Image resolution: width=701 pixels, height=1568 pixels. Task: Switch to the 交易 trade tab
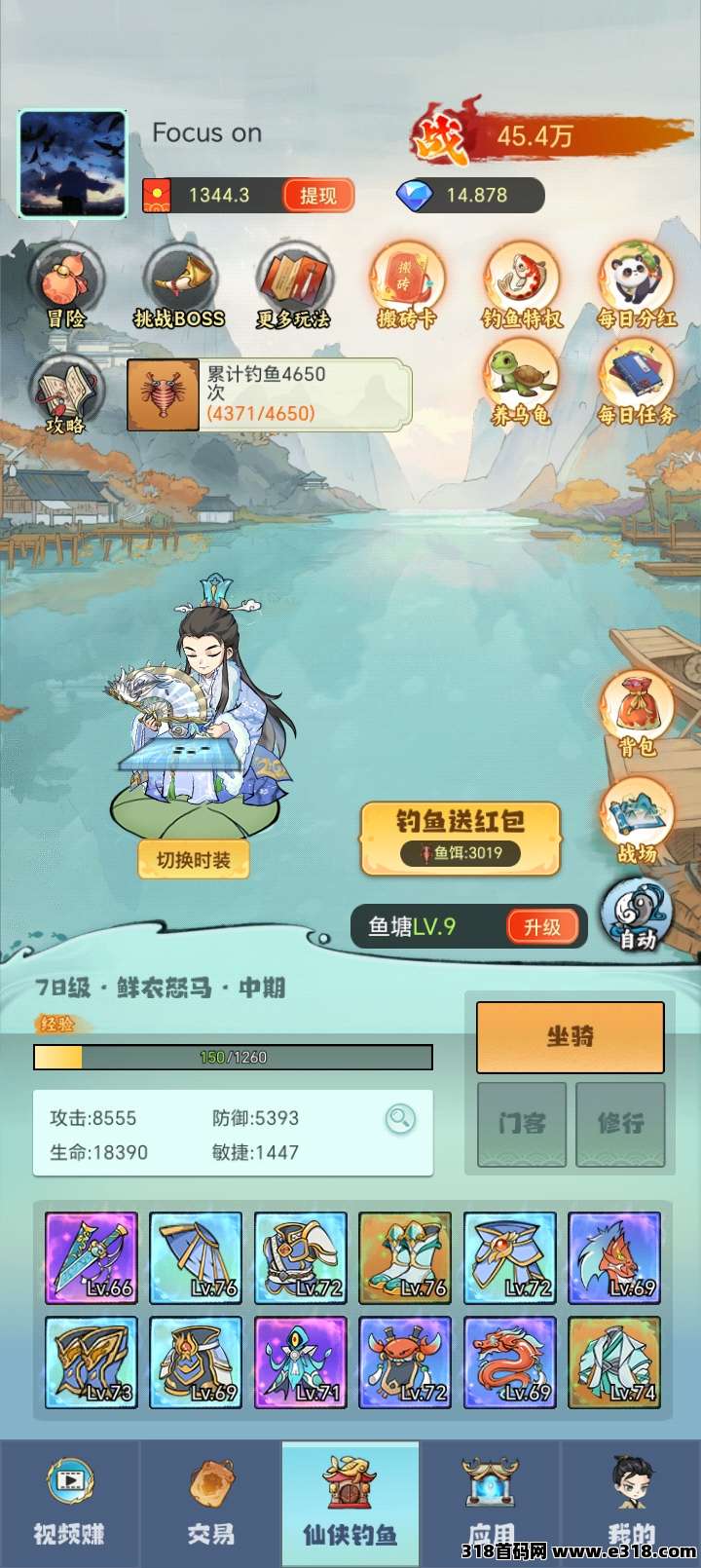point(210,1505)
